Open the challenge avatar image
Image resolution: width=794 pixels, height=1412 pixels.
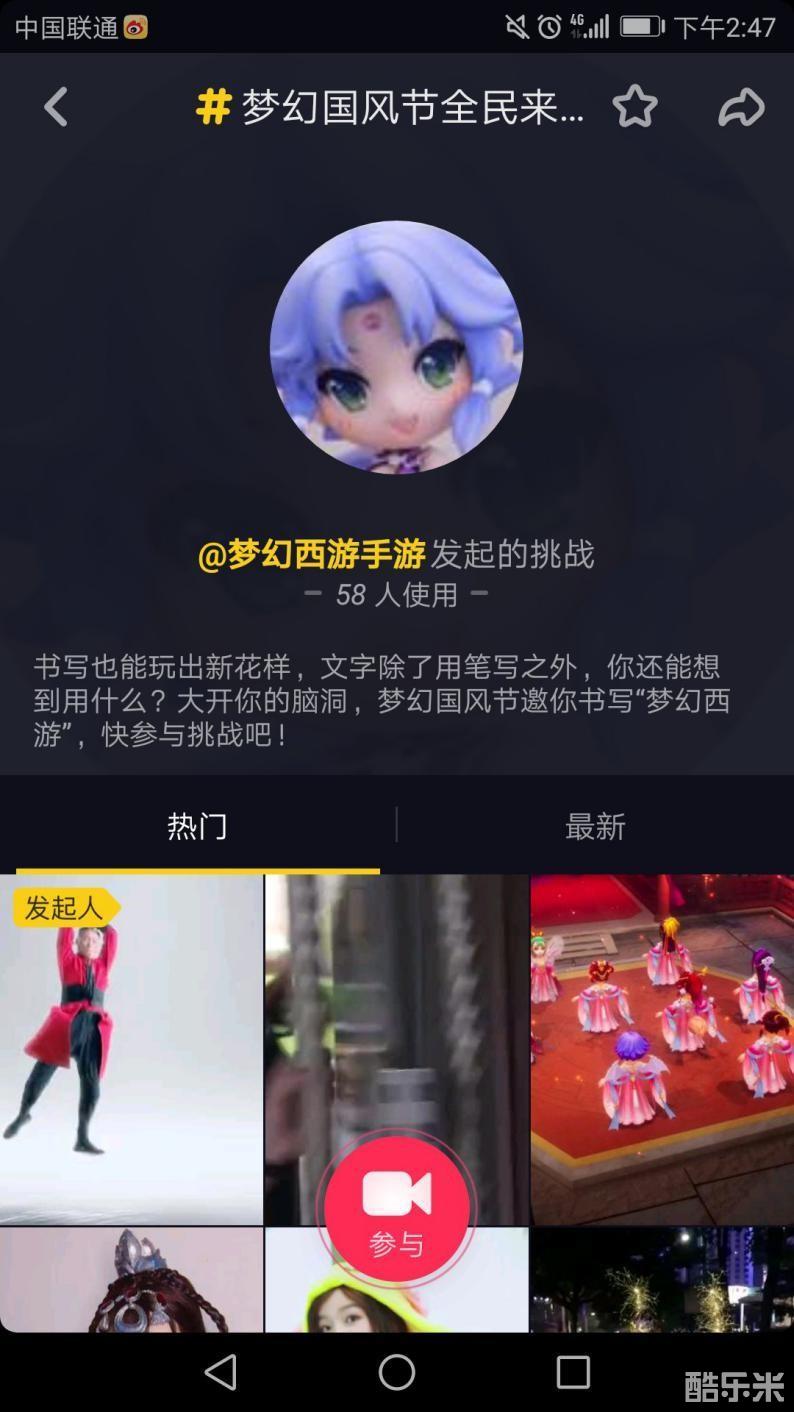click(x=397, y=347)
